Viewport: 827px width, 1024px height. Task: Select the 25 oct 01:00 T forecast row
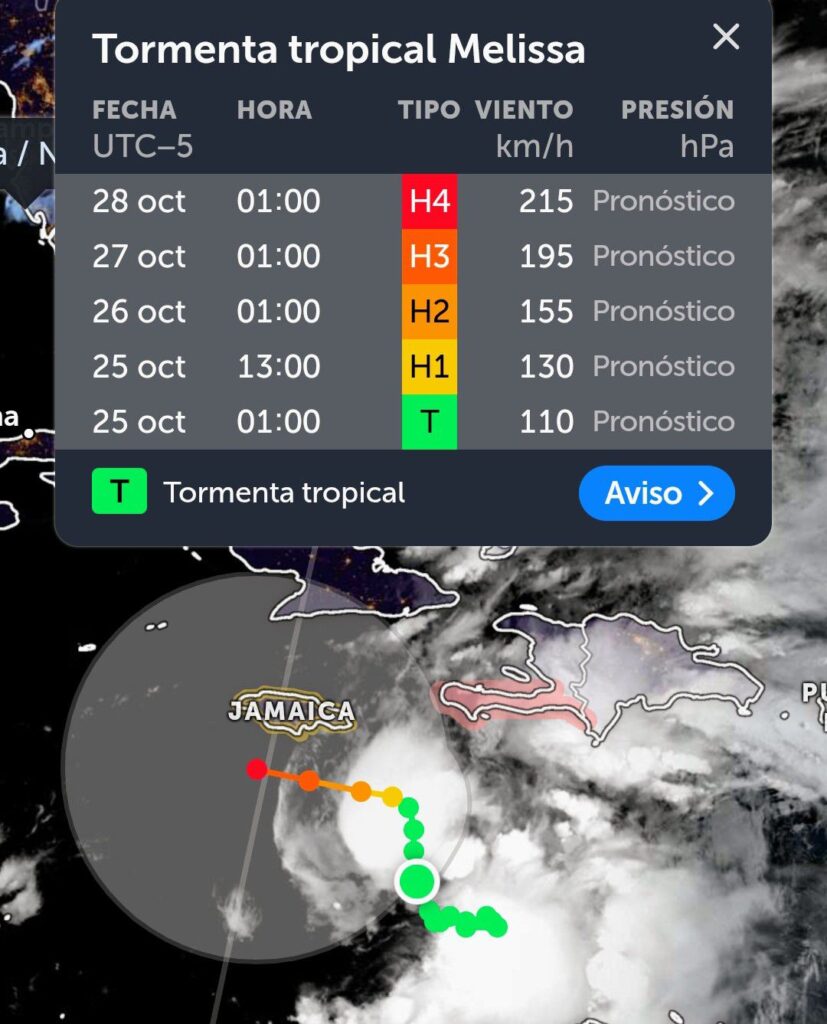tap(412, 422)
